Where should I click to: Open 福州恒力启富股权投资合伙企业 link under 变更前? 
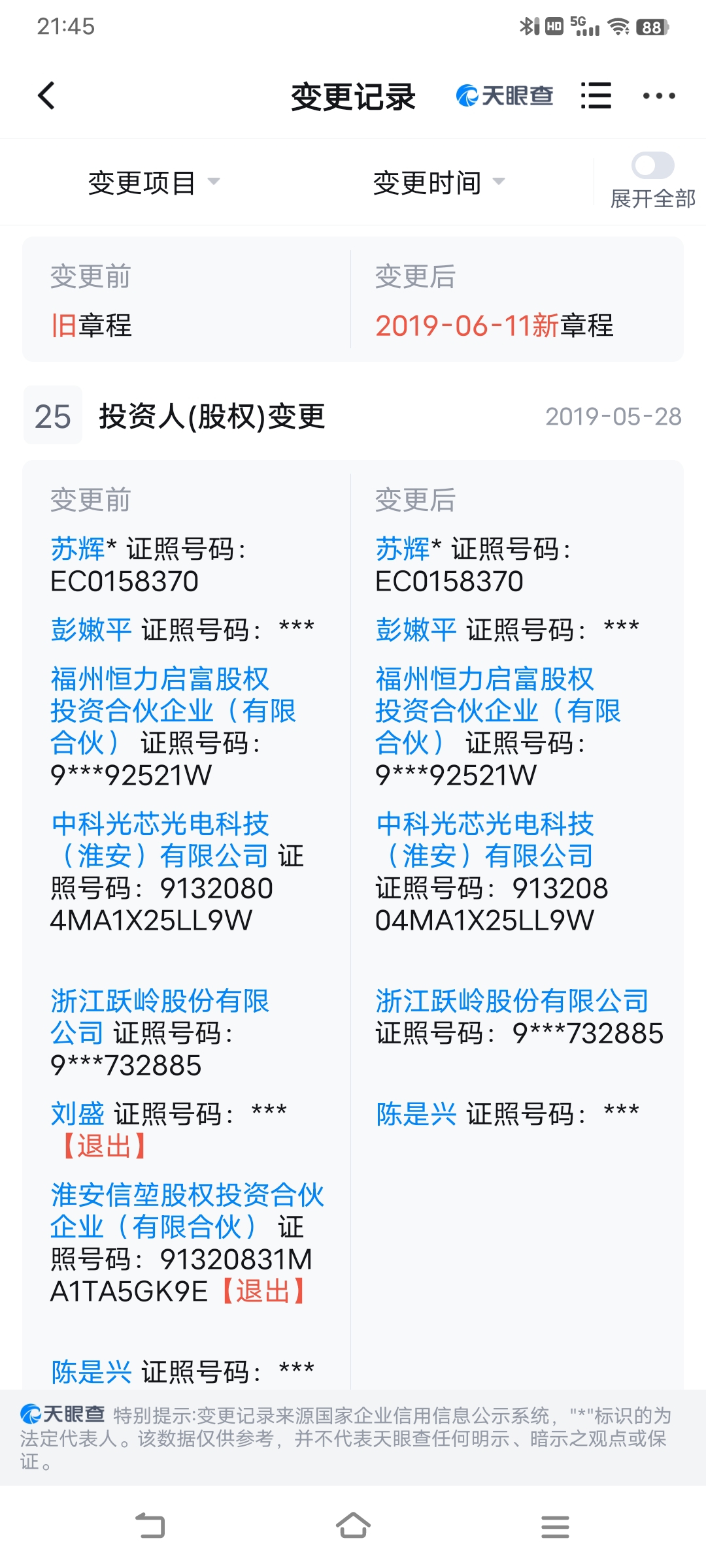pyautogui.click(x=173, y=711)
